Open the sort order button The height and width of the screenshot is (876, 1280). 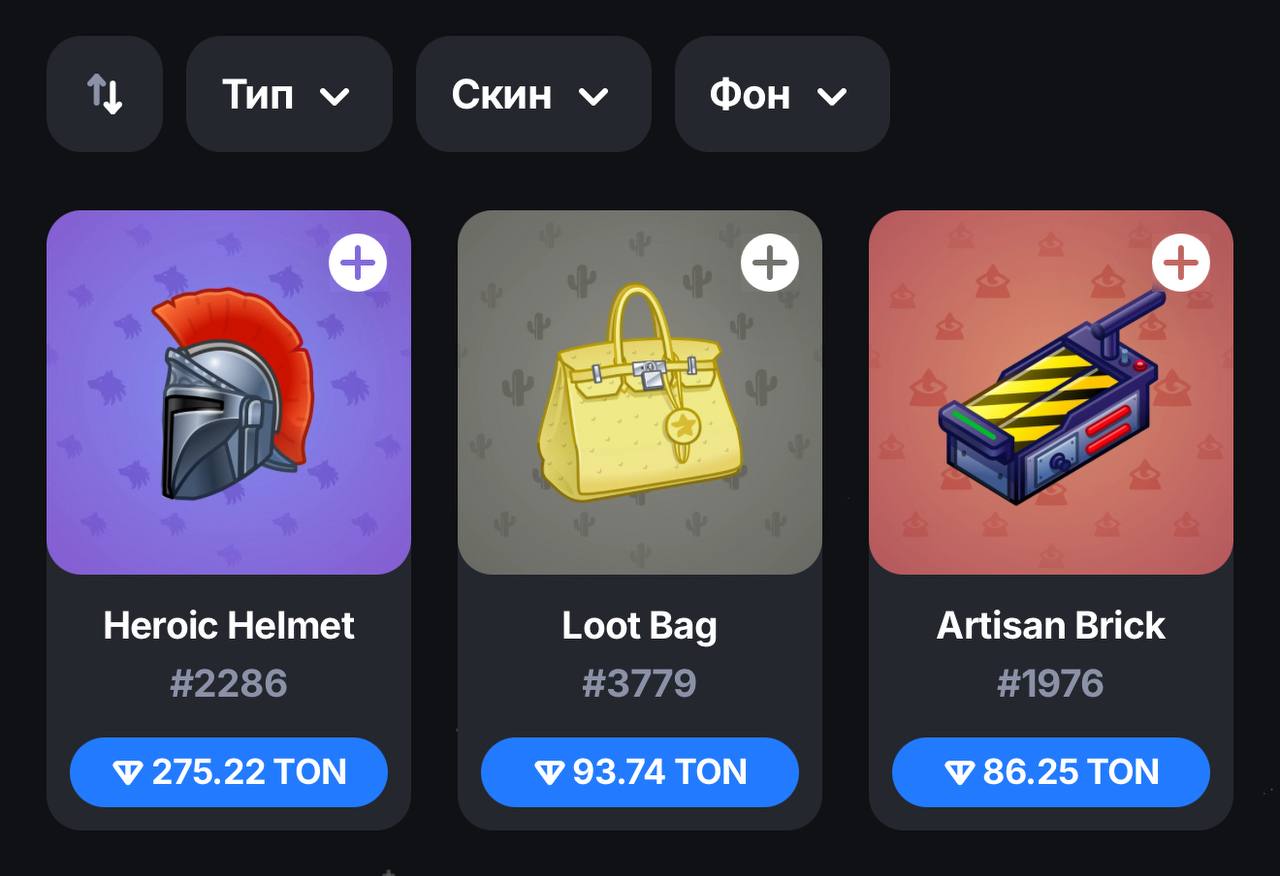click(104, 95)
